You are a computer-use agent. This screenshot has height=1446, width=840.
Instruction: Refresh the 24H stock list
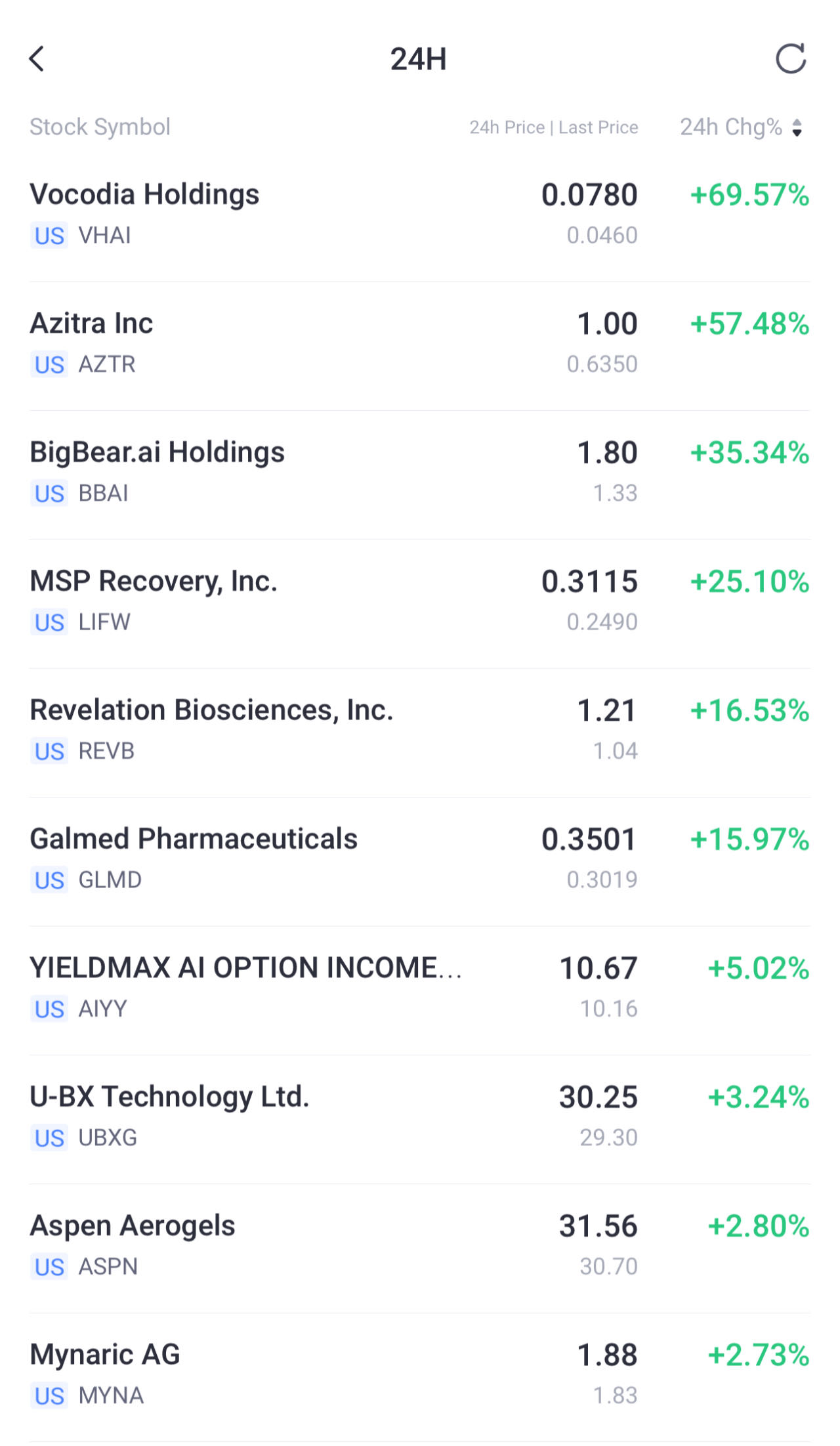click(790, 59)
